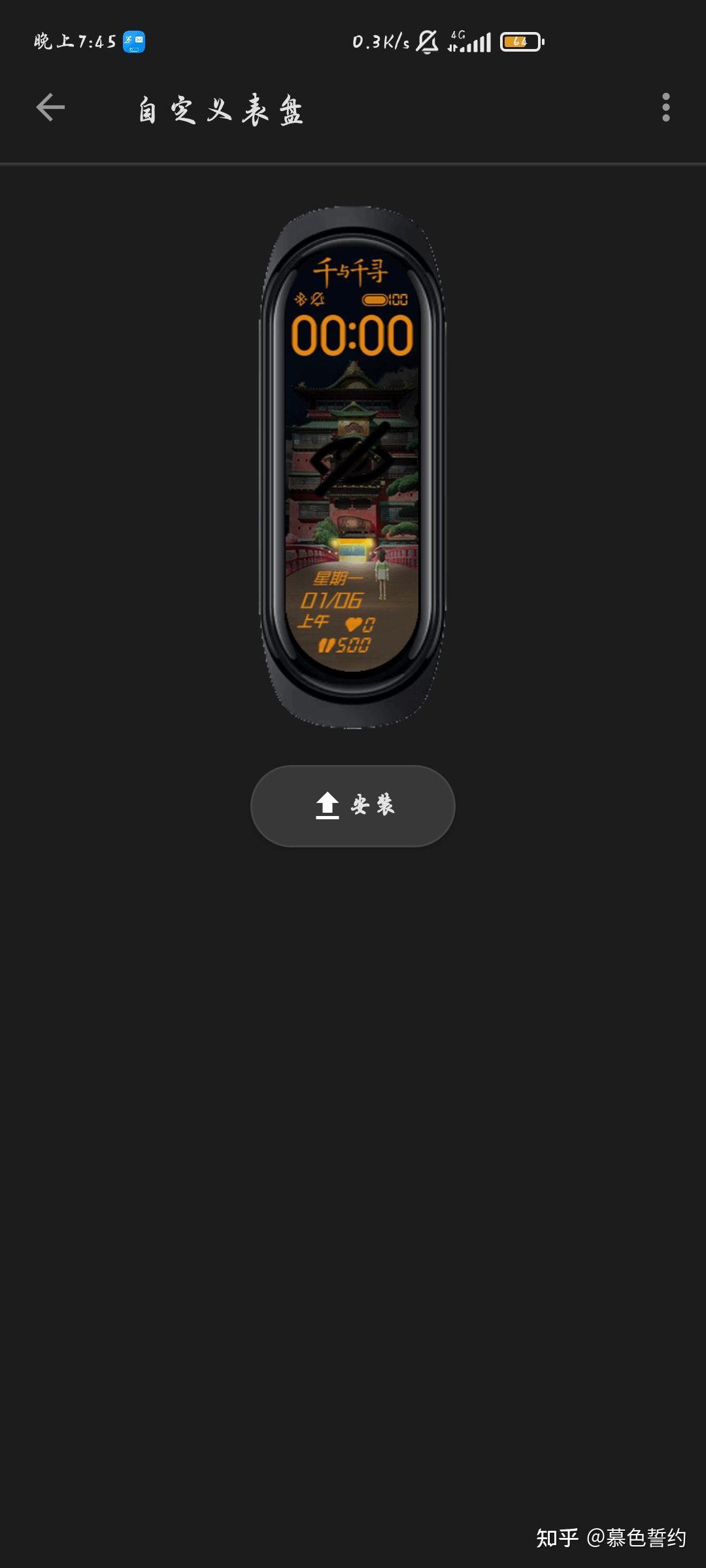Open the three-dot overflow menu
706x1568 pixels.
[x=665, y=106]
